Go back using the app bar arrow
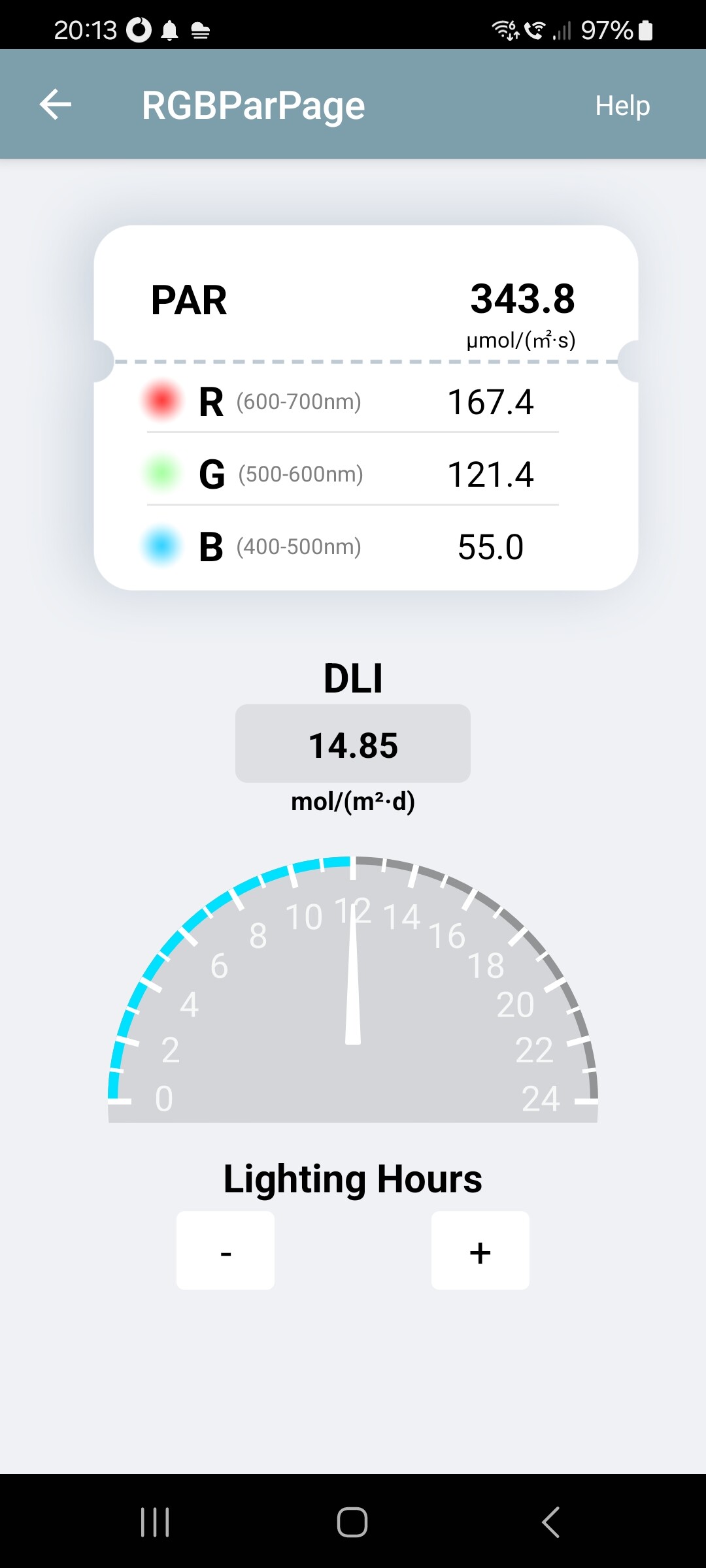 coord(56,105)
